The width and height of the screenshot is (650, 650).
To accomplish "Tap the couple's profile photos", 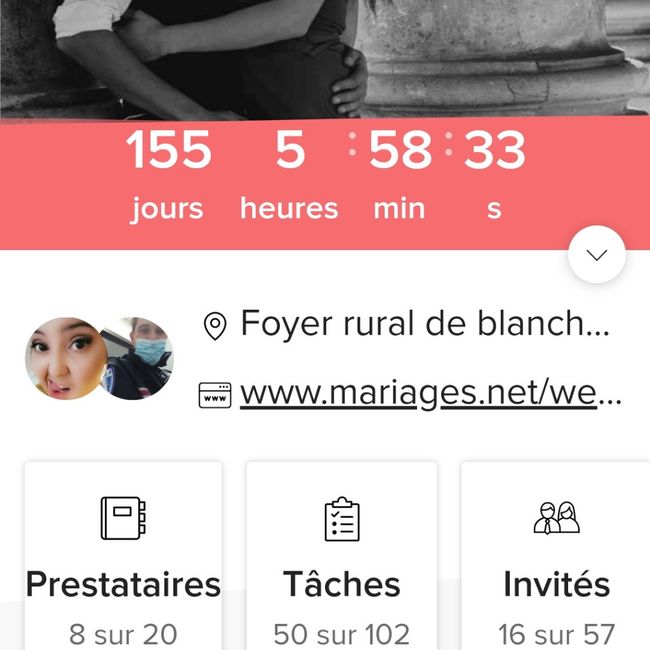I will click(100, 358).
